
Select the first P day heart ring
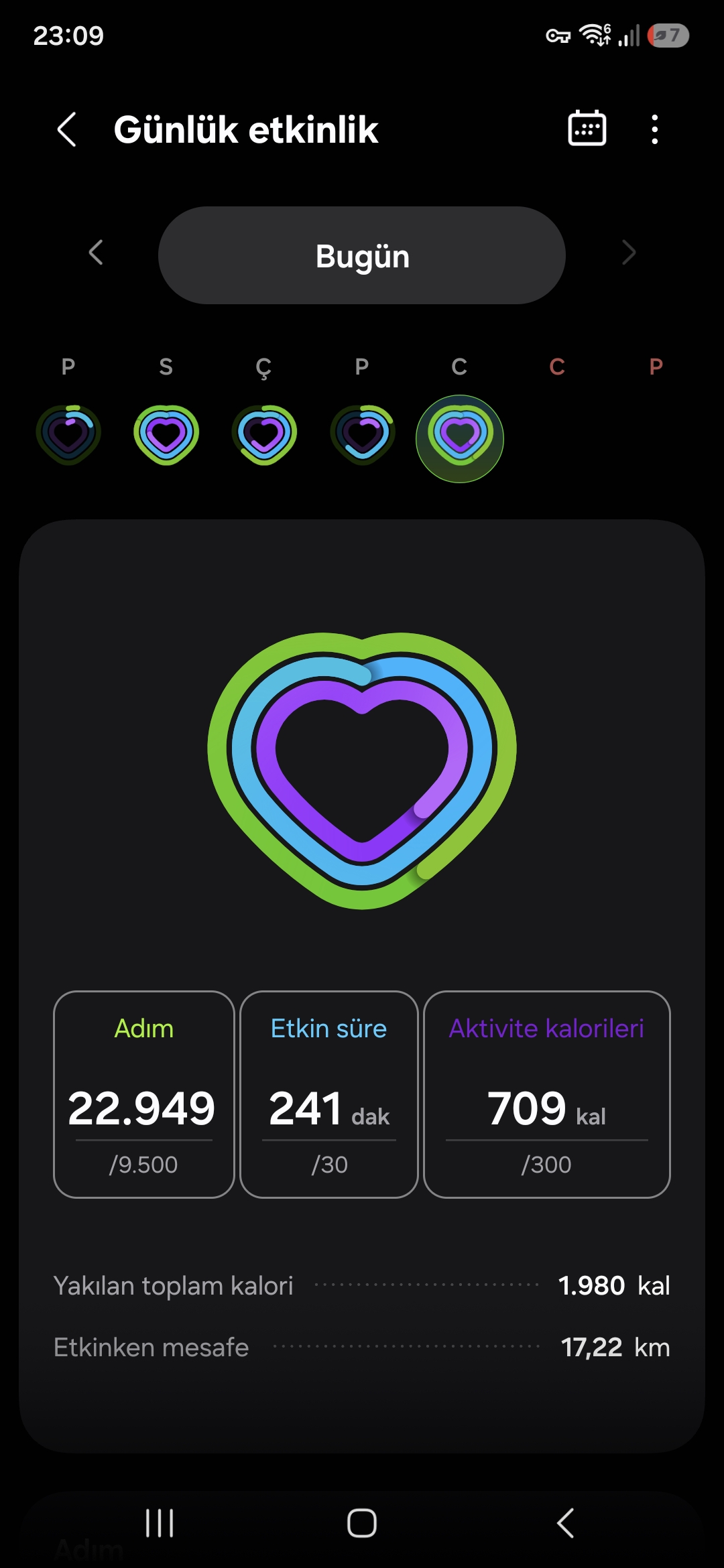(x=68, y=435)
